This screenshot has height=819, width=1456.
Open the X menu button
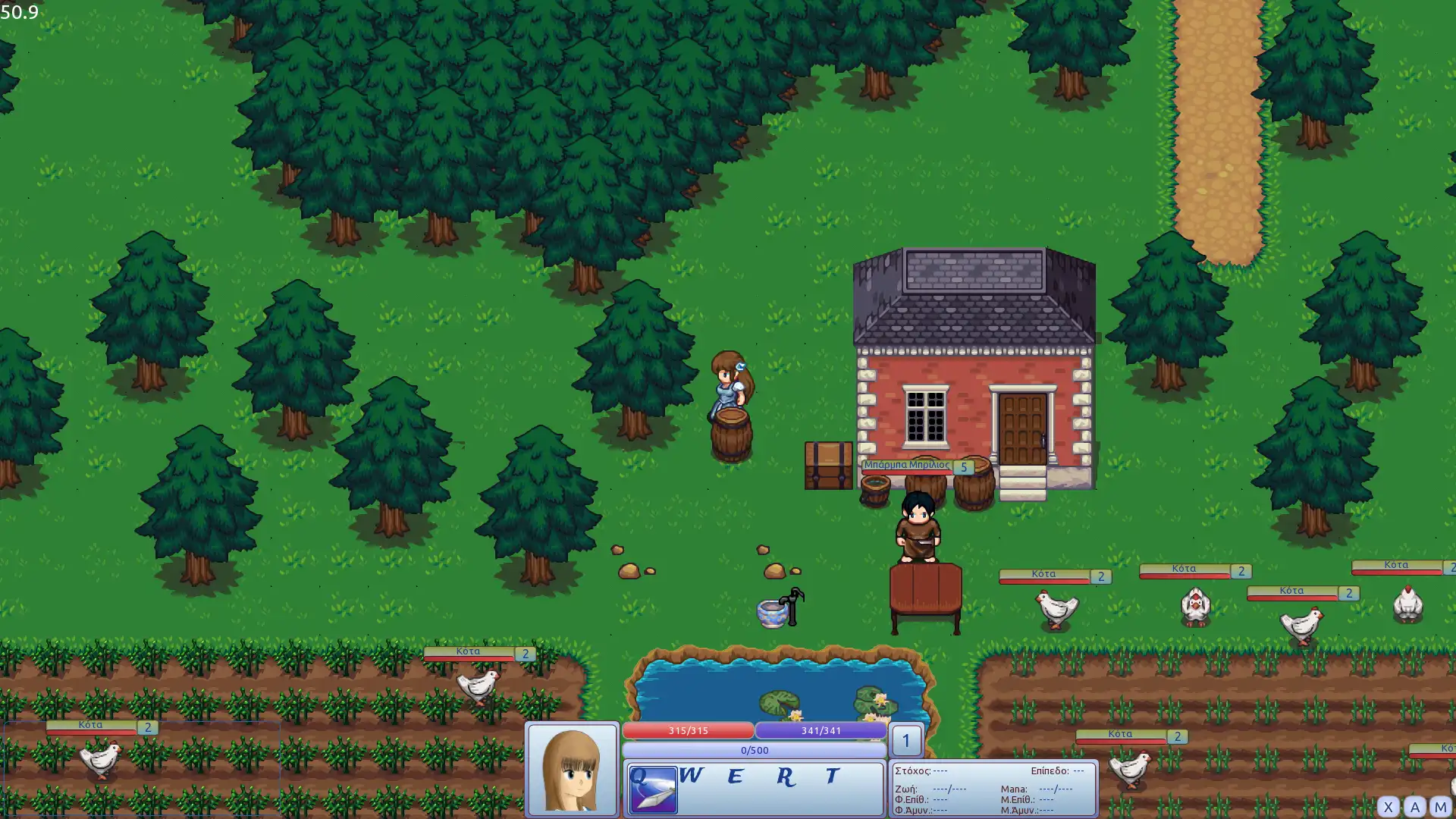click(x=1388, y=807)
